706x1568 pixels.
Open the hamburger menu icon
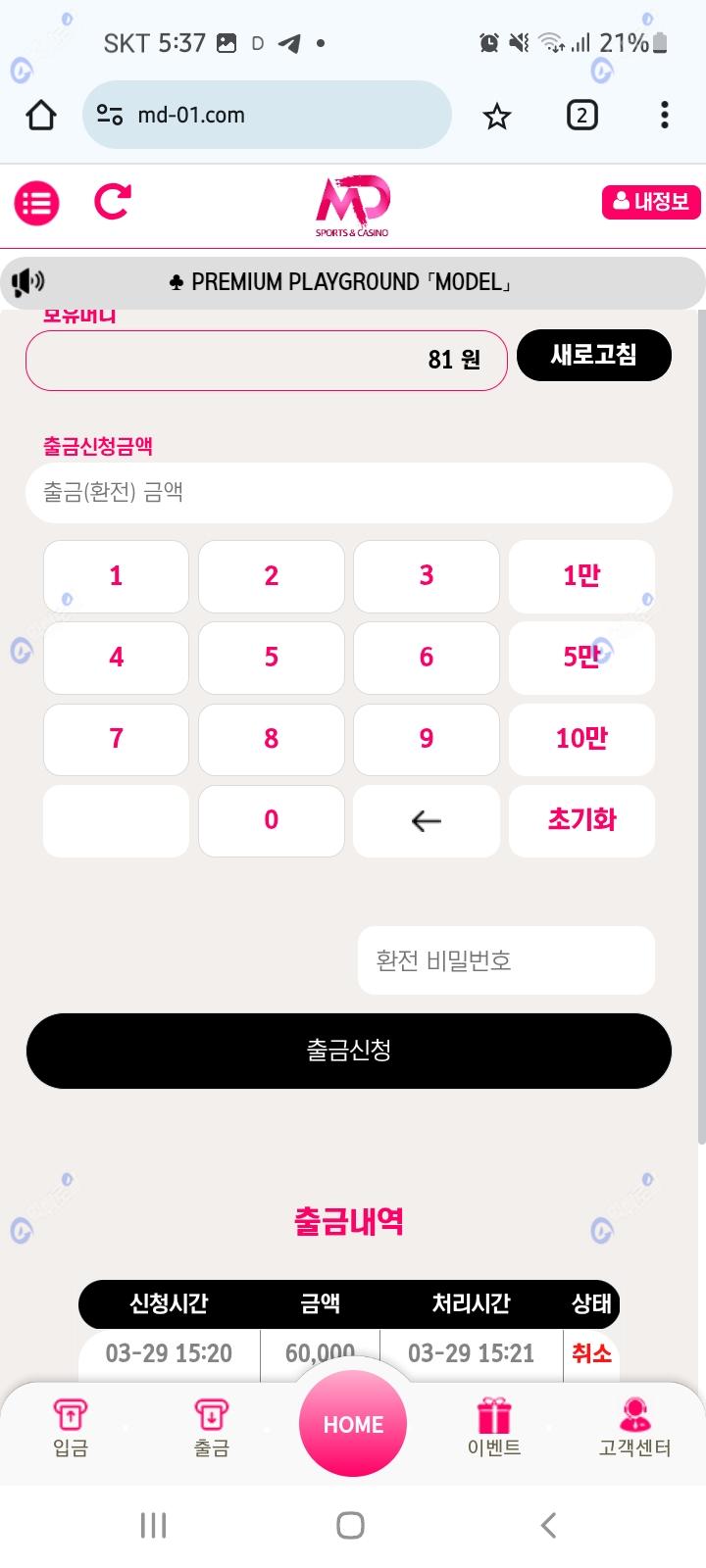click(37, 203)
